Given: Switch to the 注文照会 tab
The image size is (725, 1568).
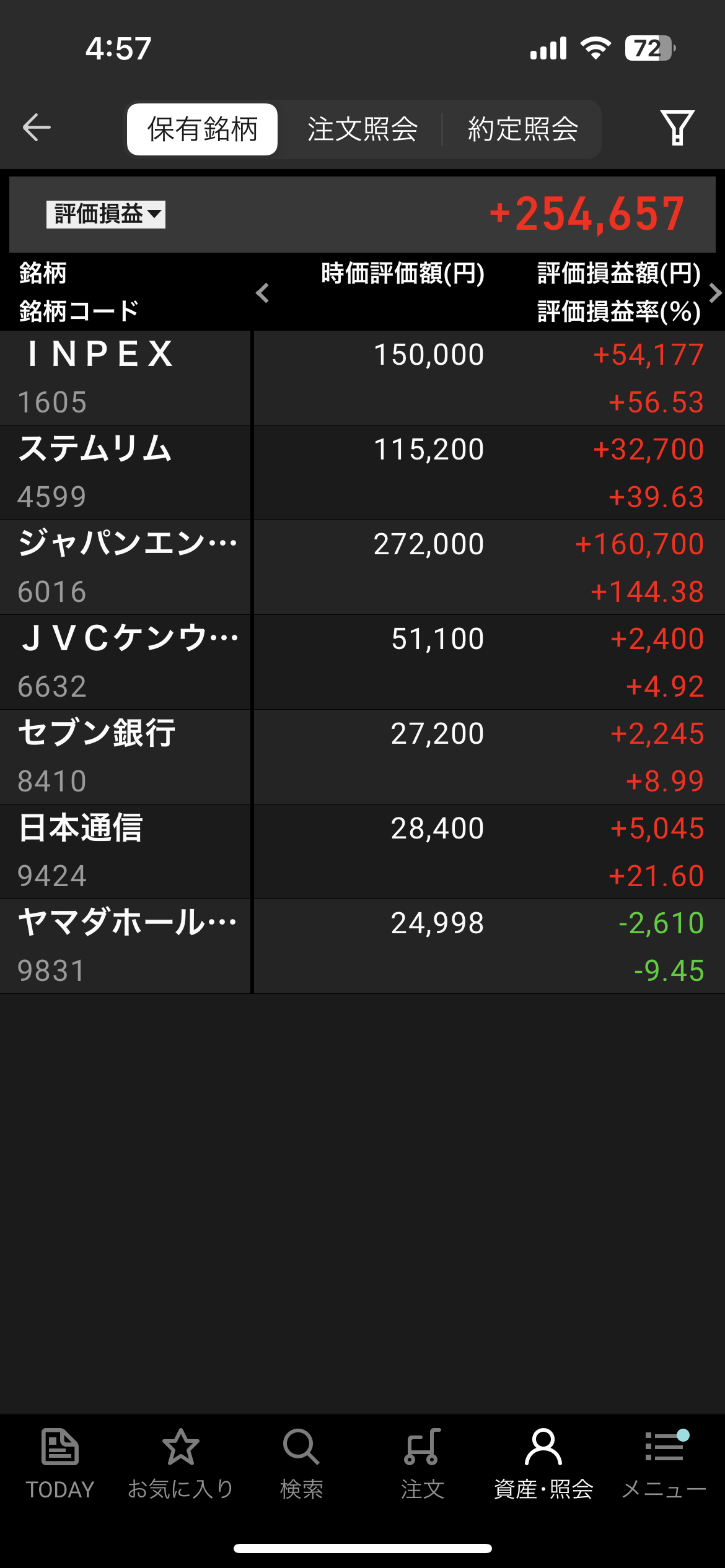Looking at the screenshot, I should pyautogui.click(x=362, y=129).
